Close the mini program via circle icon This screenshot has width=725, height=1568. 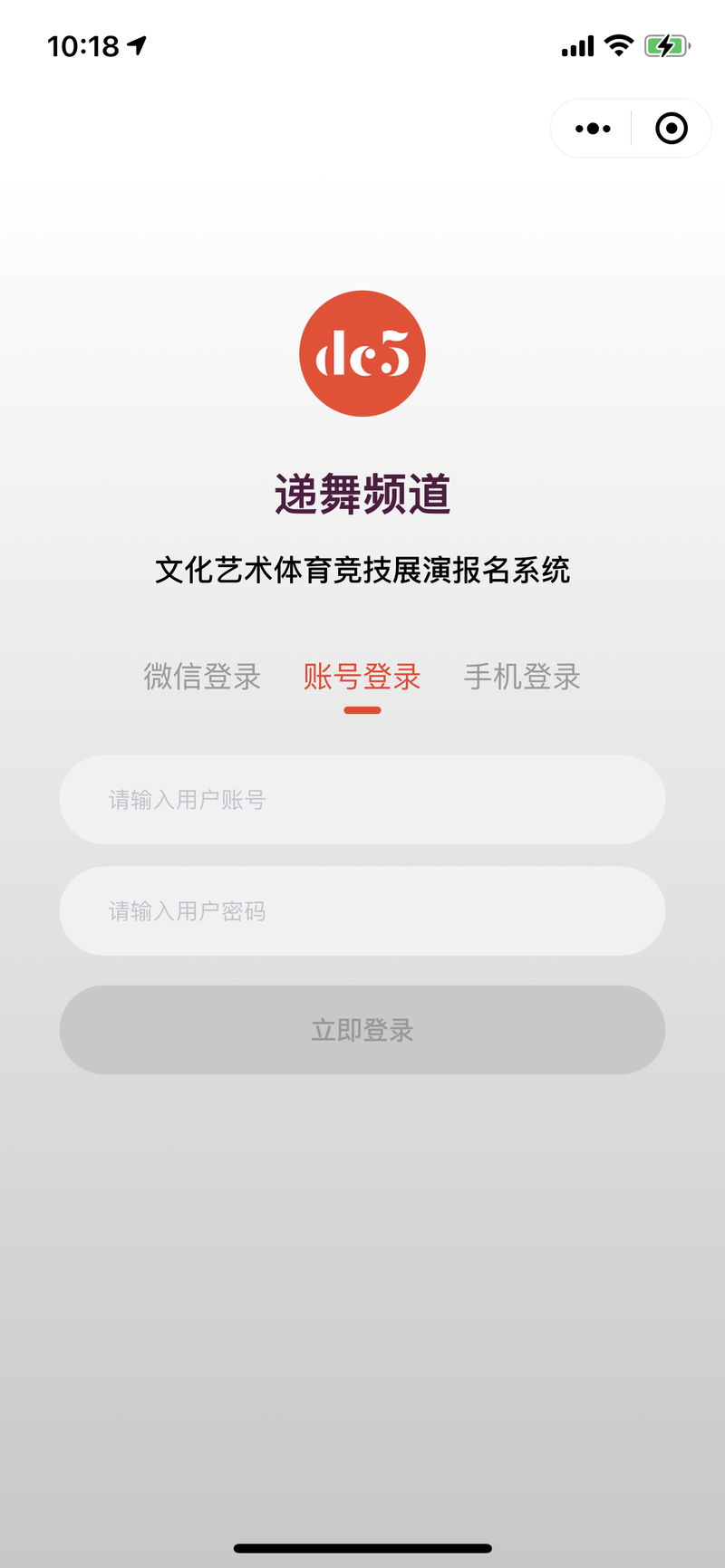pyautogui.click(x=672, y=129)
